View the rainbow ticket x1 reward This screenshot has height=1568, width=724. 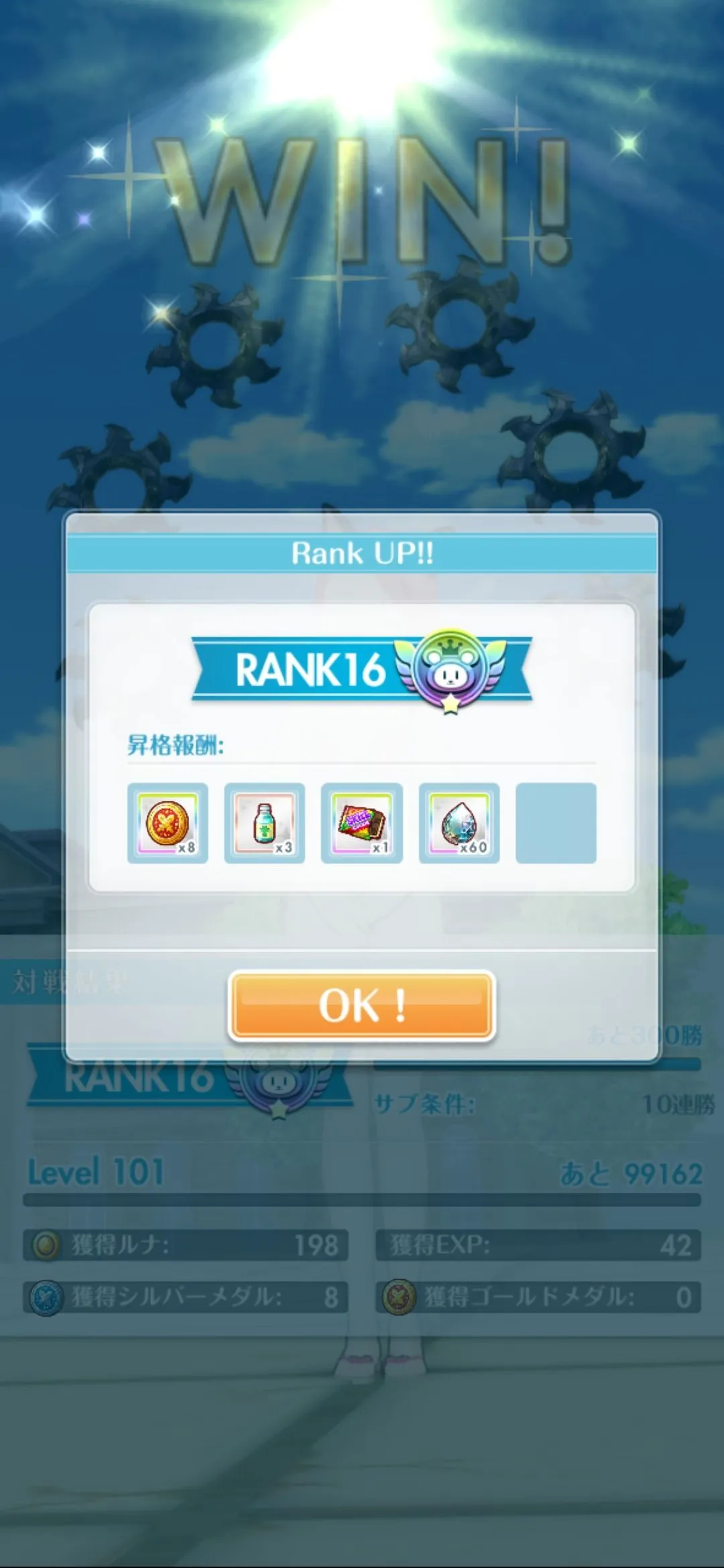361,823
